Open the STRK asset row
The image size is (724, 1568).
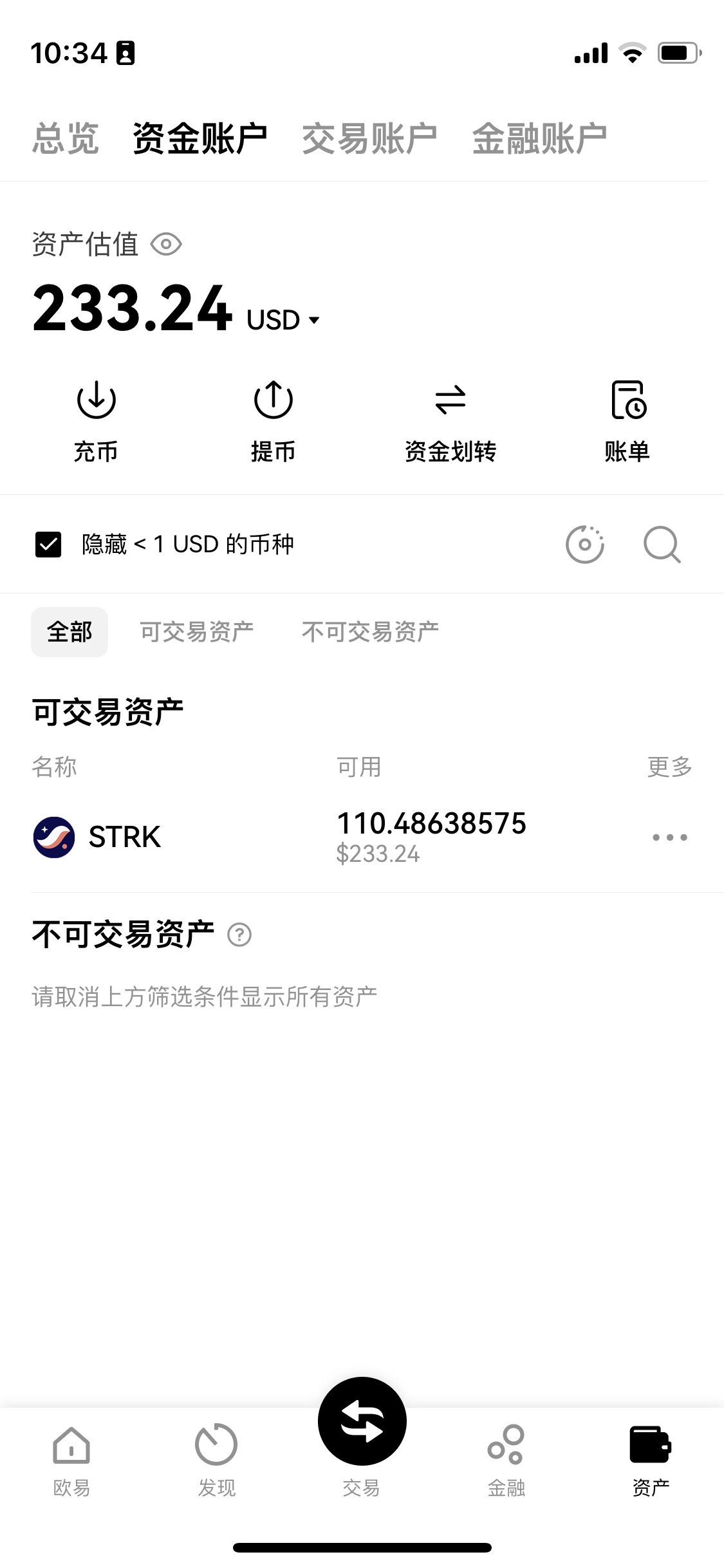pos(125,837)
